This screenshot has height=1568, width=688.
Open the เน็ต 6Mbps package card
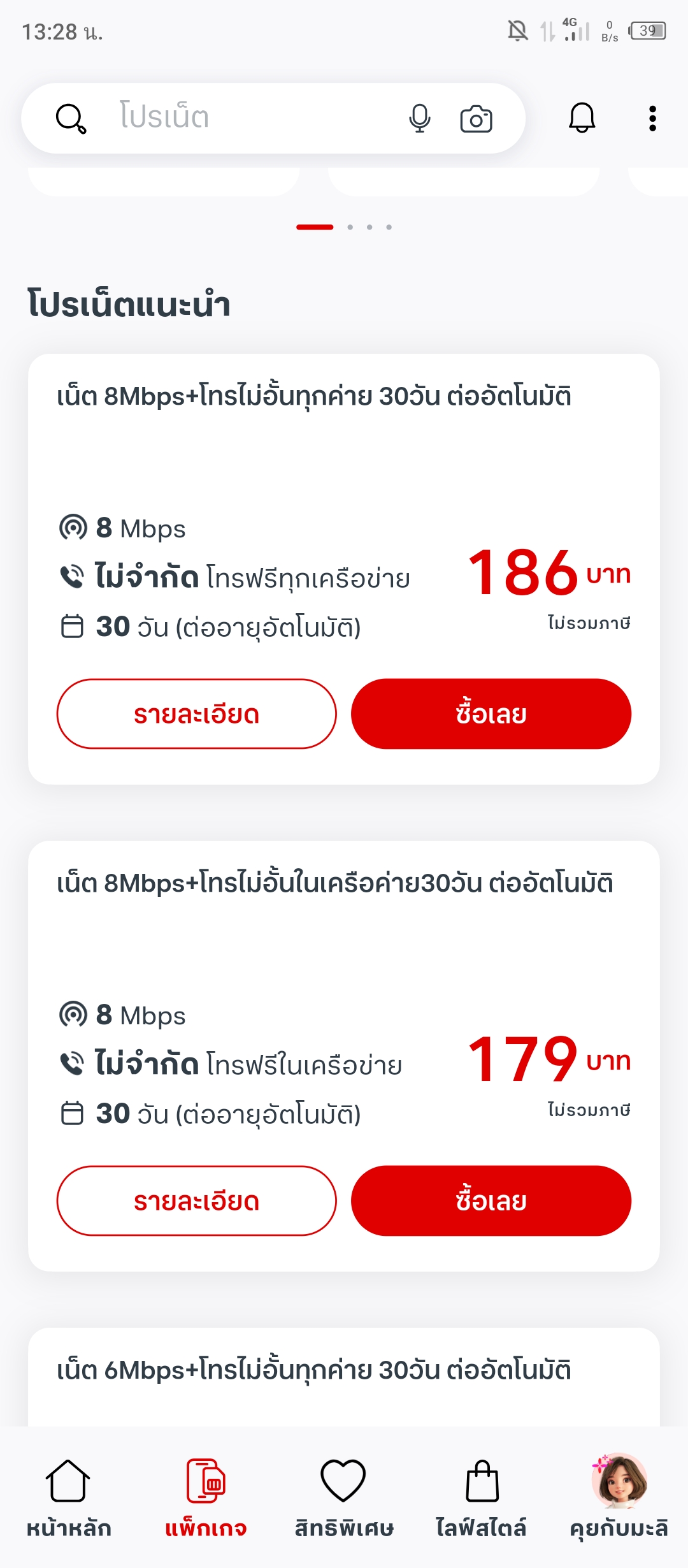344,1377
